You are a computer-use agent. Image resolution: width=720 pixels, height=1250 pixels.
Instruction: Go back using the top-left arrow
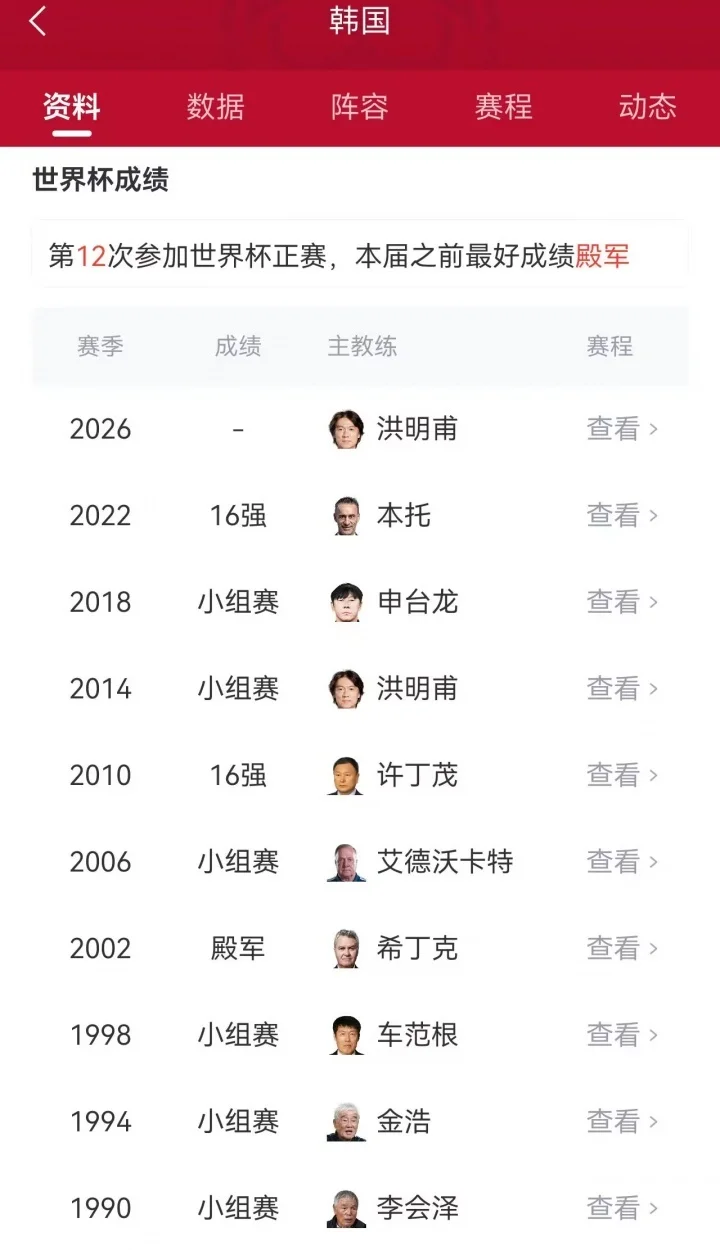(38, 21)
